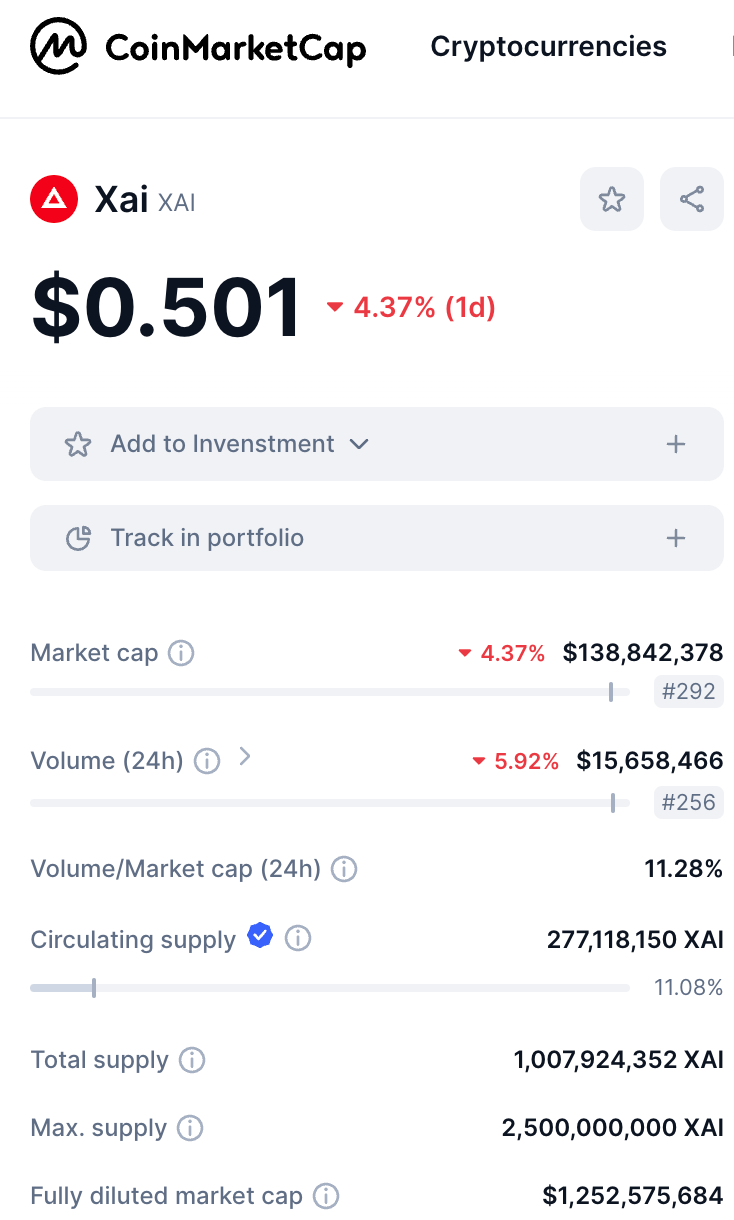Viewport: 734px width, 1220px height.
Task: Show info about Volume/Market cap (24h)
Action: (x=344, y=870)
